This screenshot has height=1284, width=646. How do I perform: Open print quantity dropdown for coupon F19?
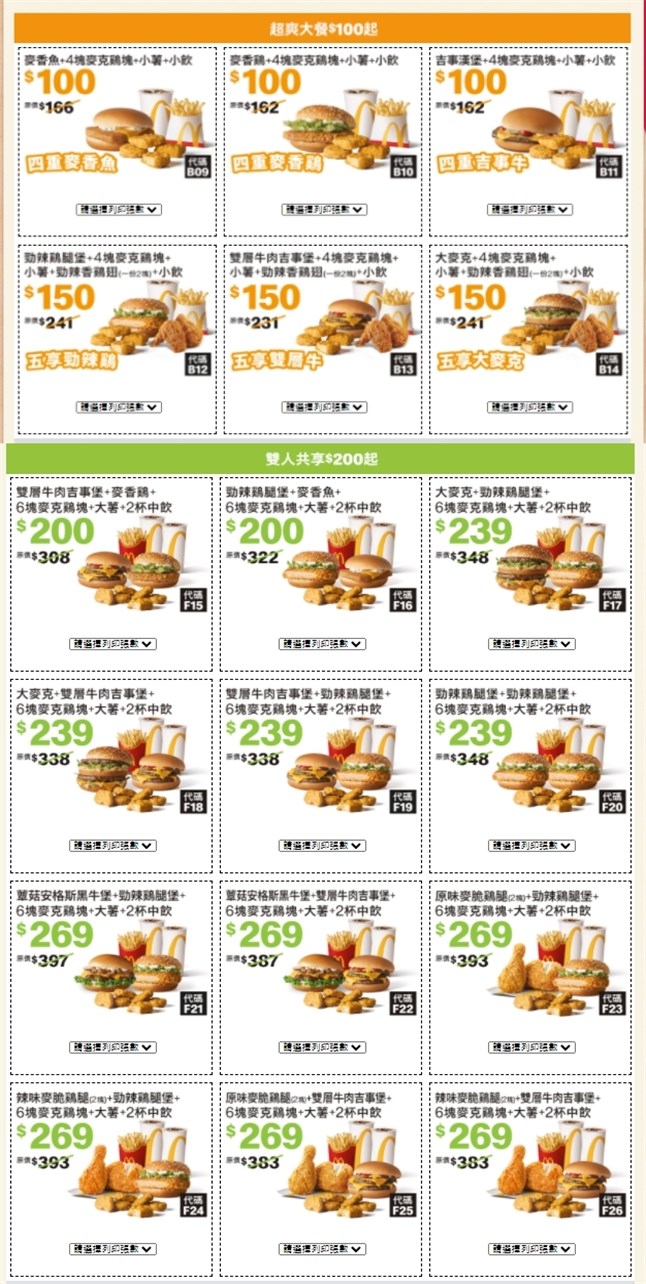click(x=323, y=846)
